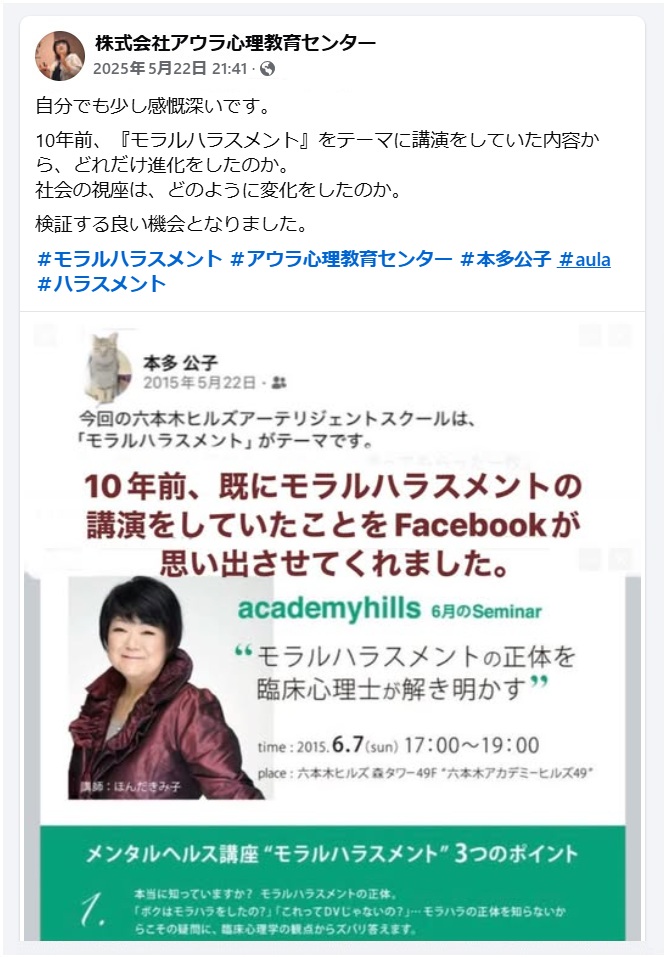669x958 pixels.
Task: Open the 株式会社アウラ心理教育センター profile picture
Action: pos(60,55)
